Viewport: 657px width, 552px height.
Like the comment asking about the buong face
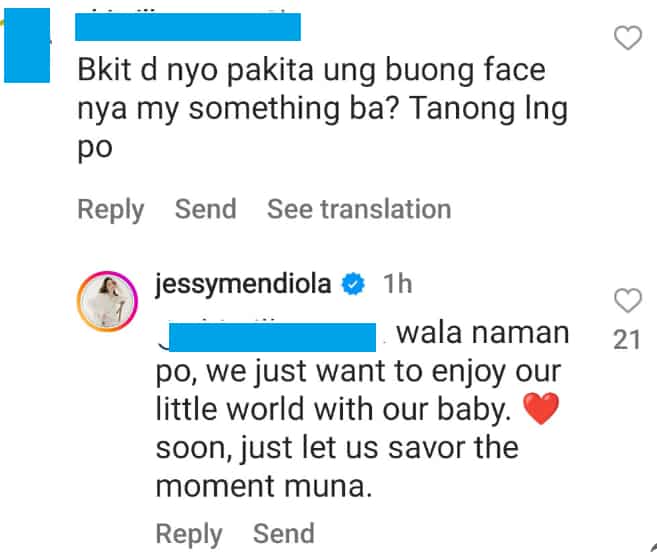pos(626,39)
